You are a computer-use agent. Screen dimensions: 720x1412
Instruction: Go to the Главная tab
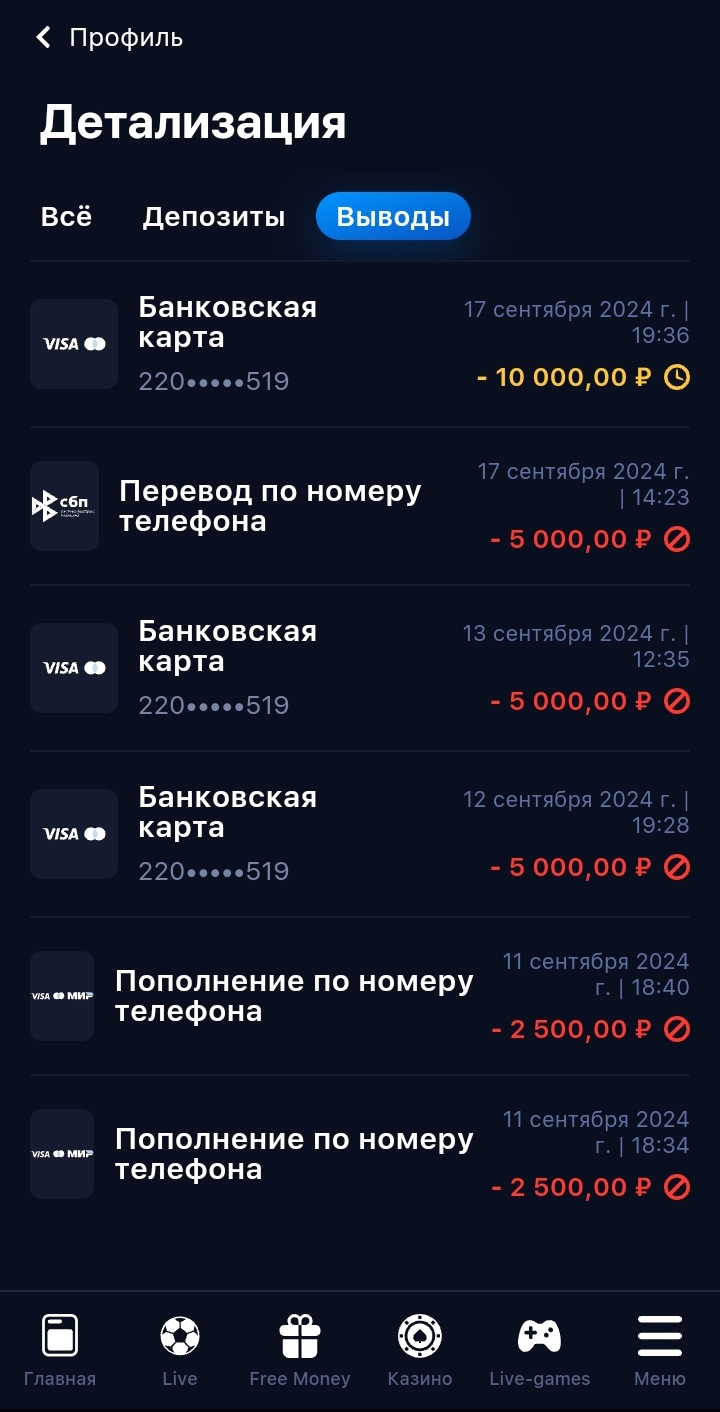(60, 1351)
